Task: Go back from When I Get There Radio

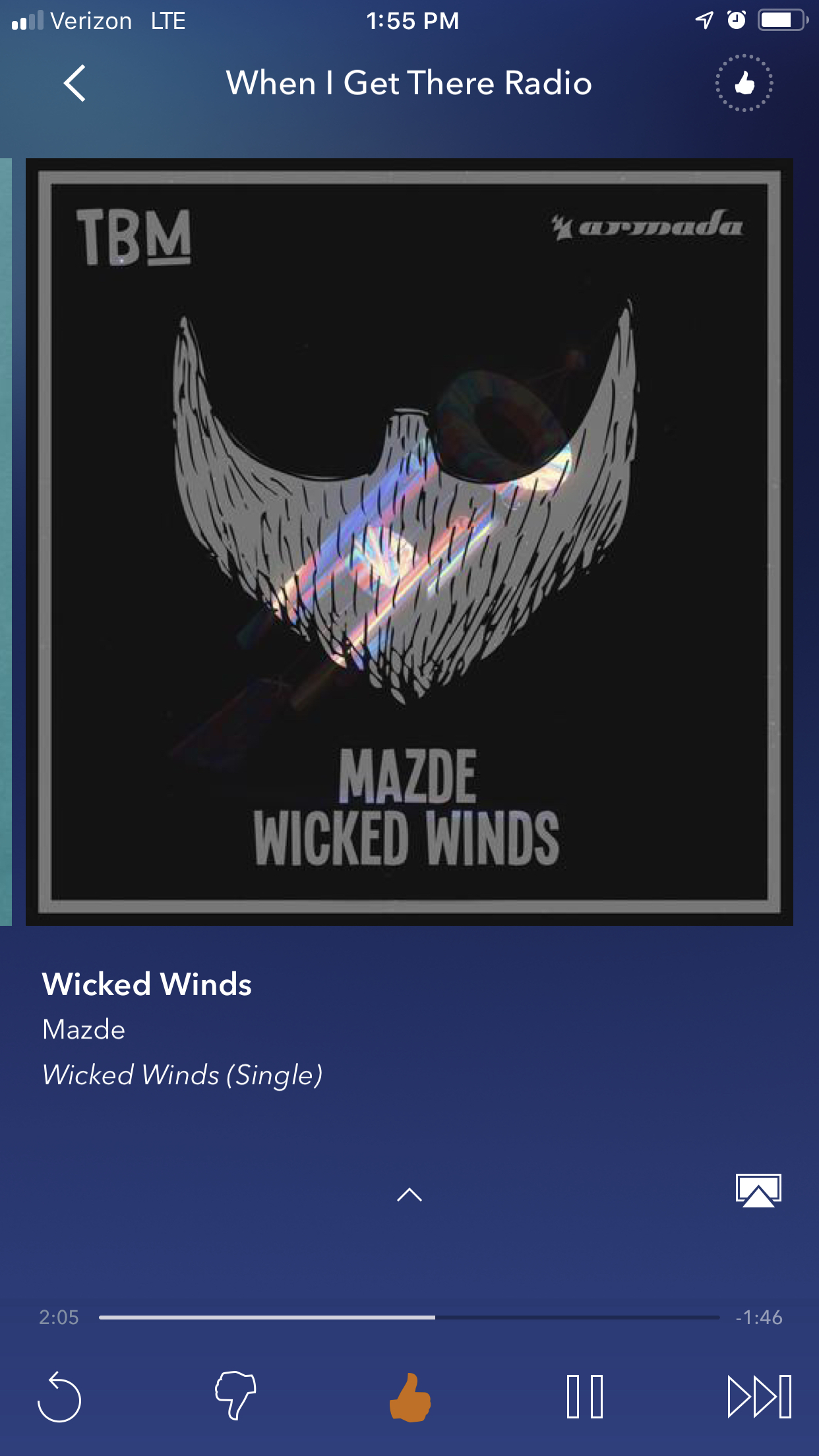Action: tap(75, 84)
